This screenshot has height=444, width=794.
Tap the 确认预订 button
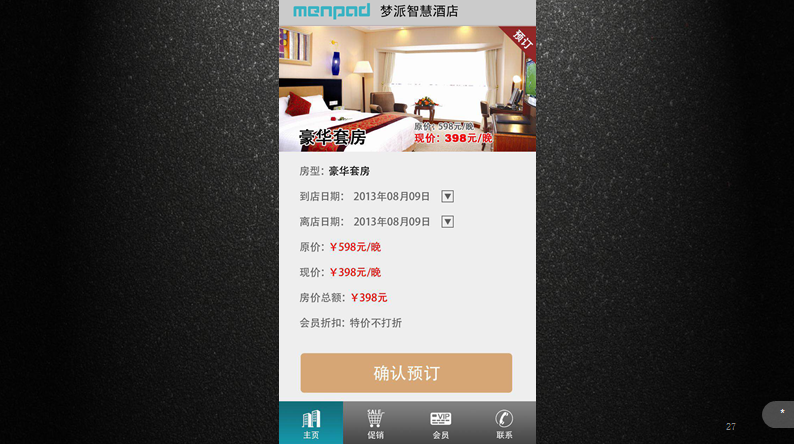(x=406, y=373)
